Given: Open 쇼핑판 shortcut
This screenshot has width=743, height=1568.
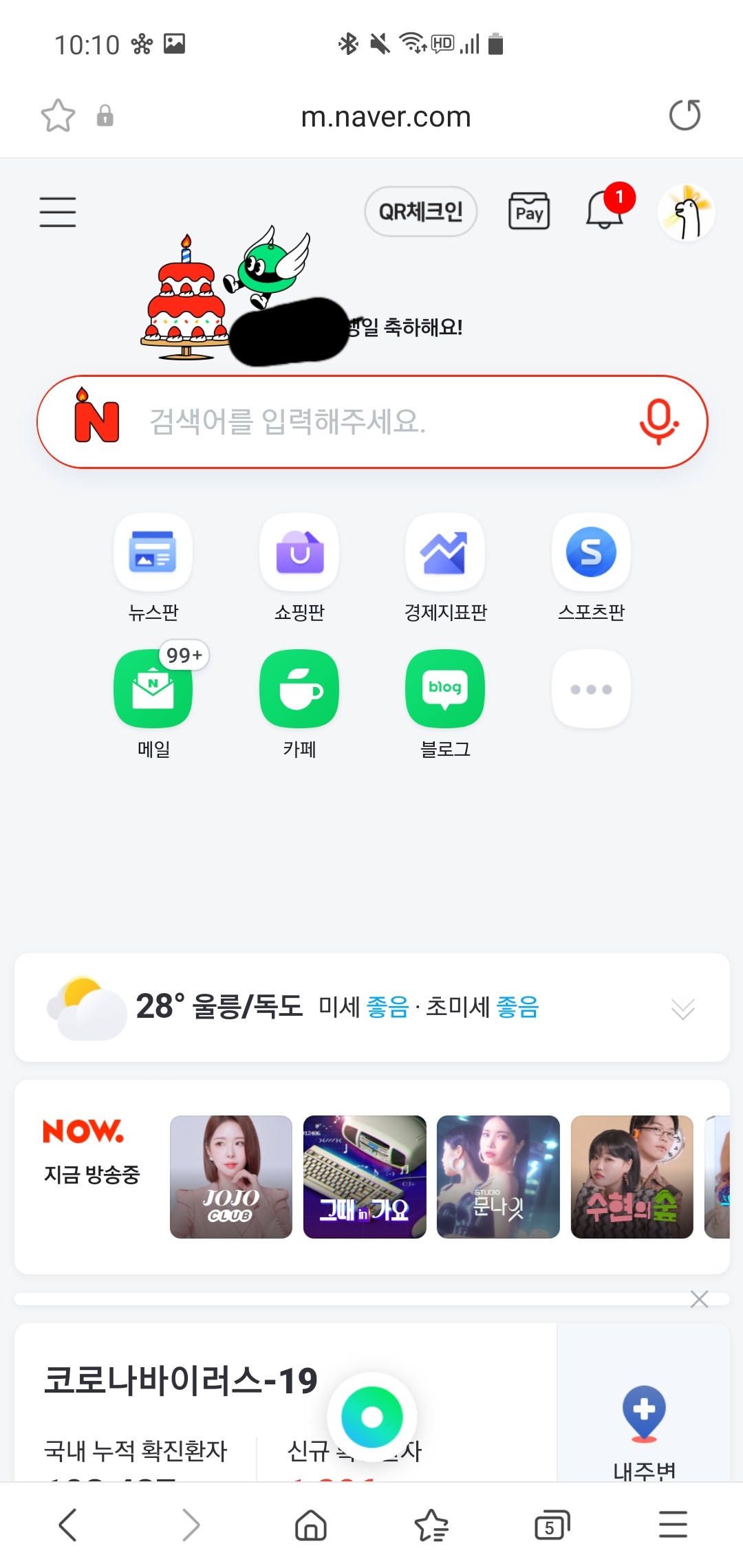Looking at the screenshot, I should pyautogui.click(x=299, y=553).
